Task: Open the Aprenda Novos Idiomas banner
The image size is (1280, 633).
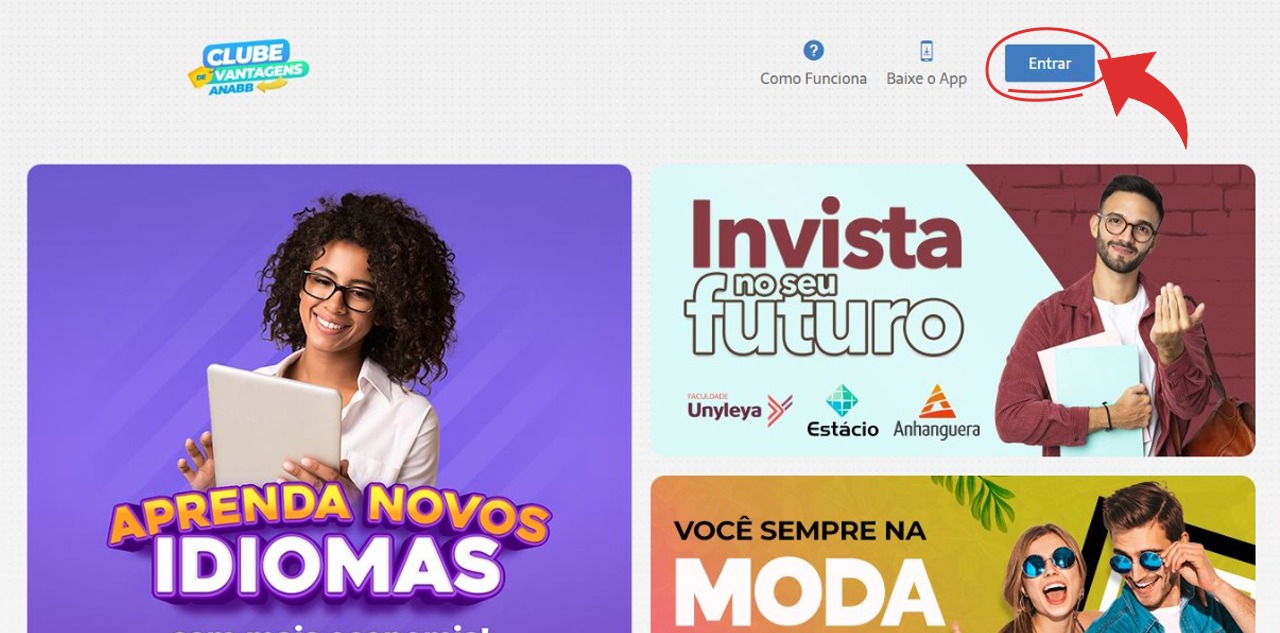Action: [x=329, y=400]
